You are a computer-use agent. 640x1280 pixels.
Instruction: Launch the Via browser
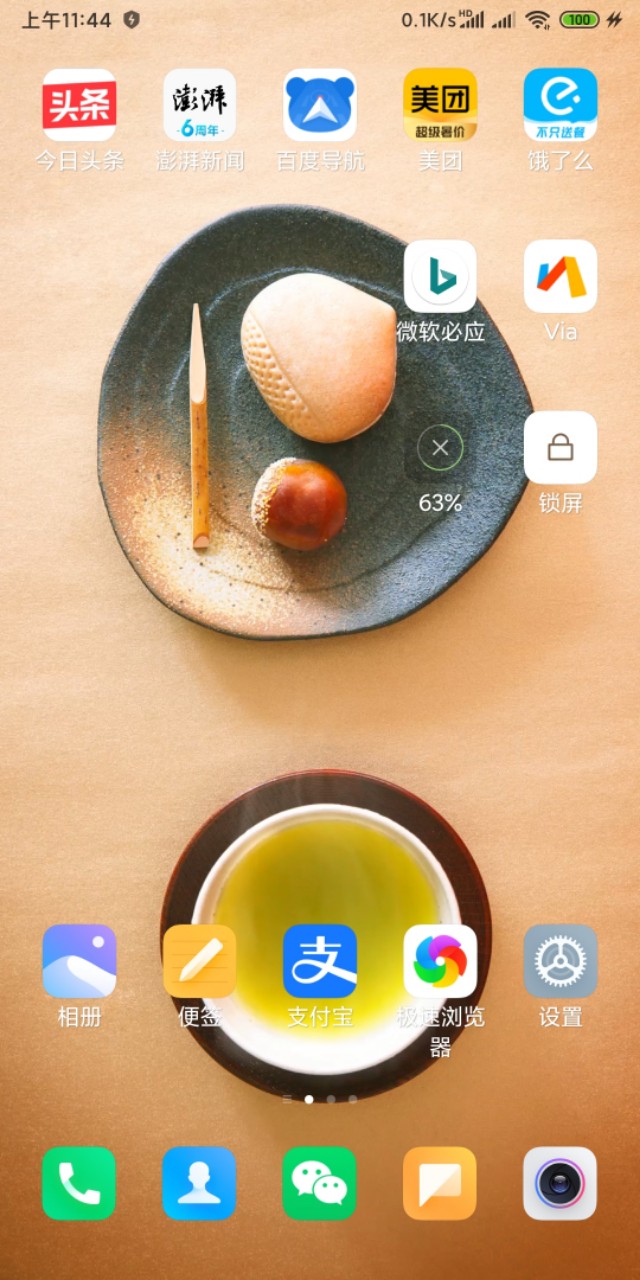click(x=560, y=277)
